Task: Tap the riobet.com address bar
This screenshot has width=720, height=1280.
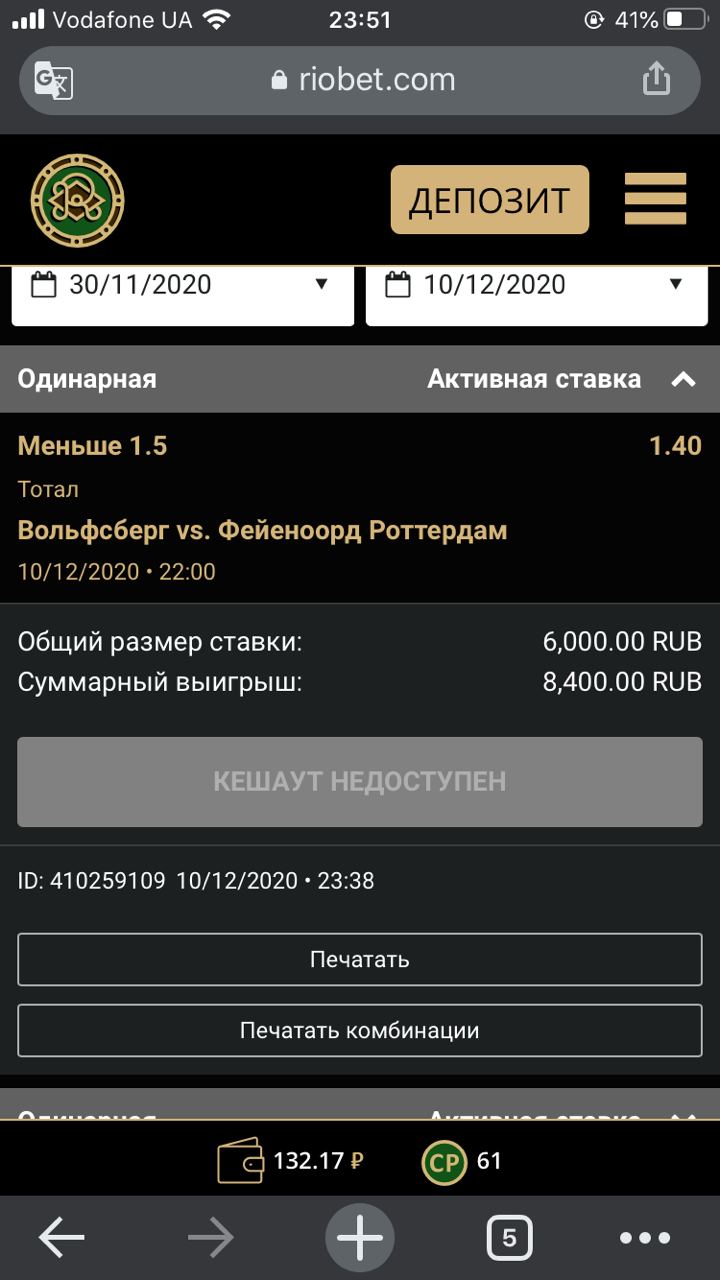Action: [x=362, y=80]
